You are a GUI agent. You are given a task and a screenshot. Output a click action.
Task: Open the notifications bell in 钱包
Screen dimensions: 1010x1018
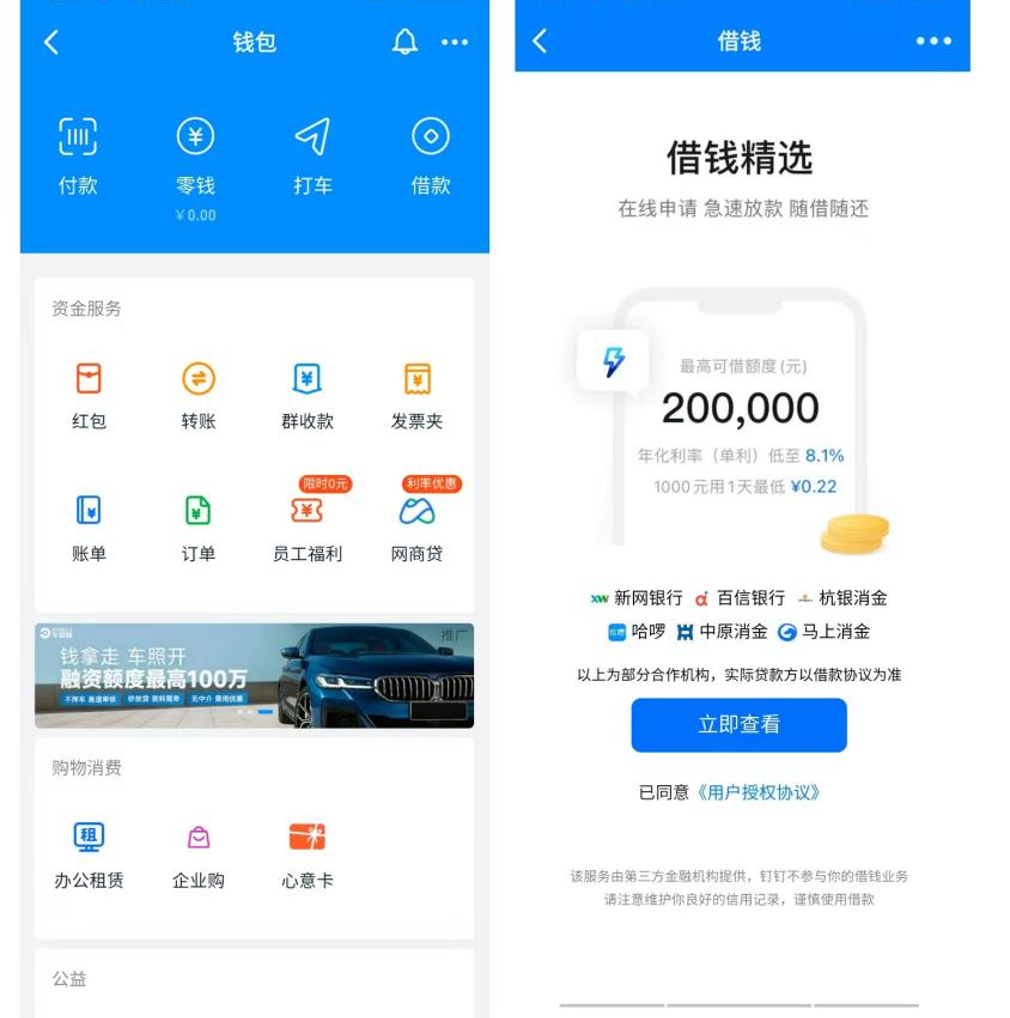point(404,42)
